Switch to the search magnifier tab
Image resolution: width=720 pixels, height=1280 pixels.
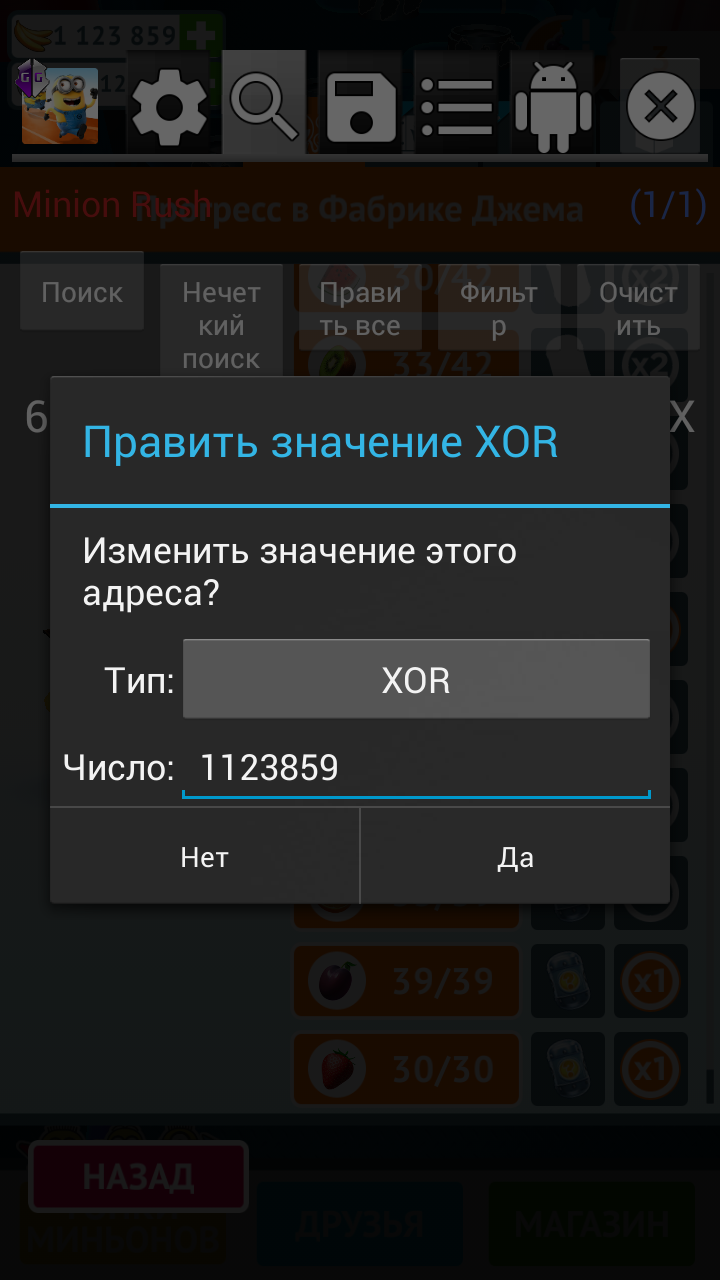coord(264,105)
